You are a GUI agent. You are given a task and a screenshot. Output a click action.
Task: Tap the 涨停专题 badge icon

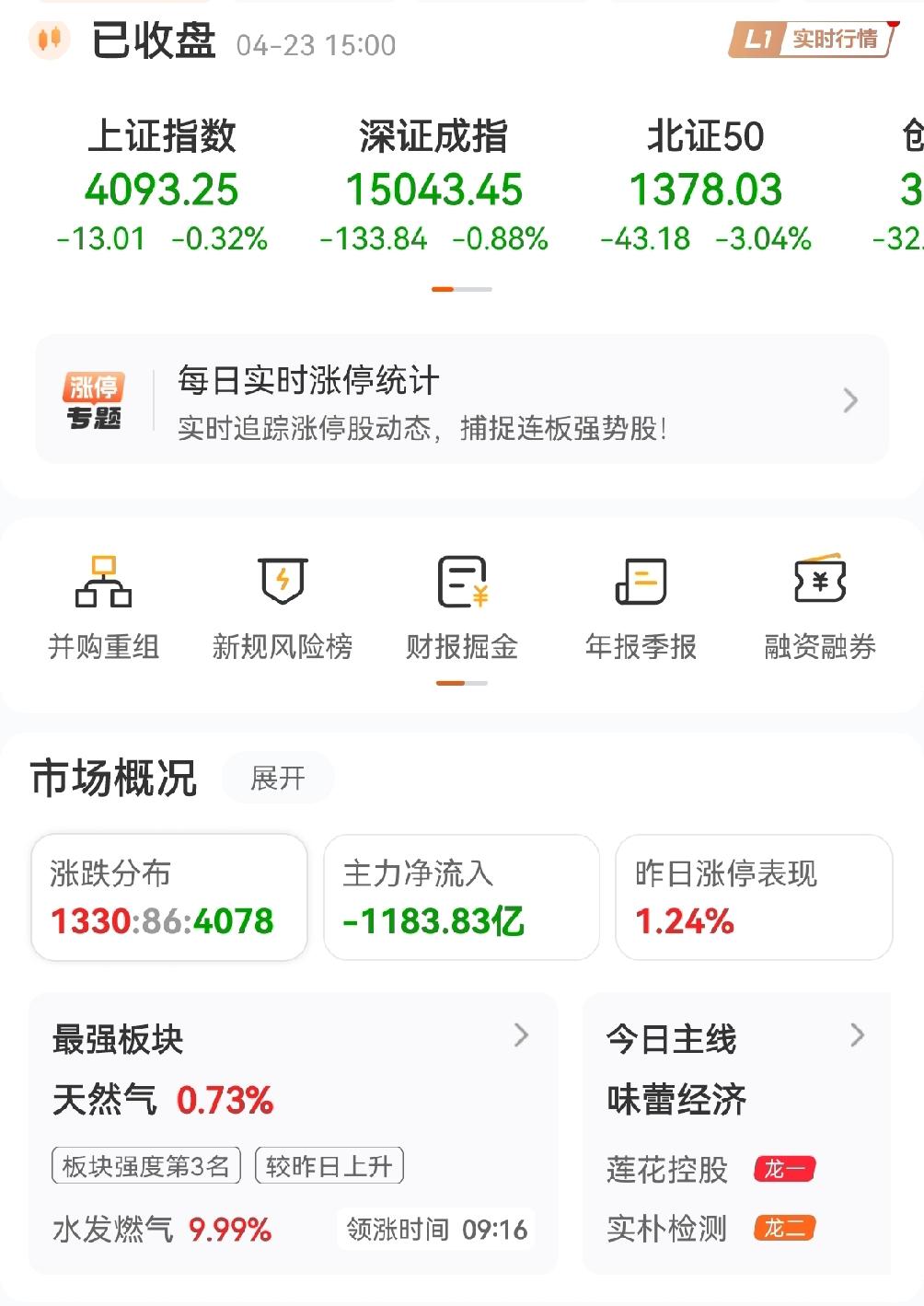(93, 399)
